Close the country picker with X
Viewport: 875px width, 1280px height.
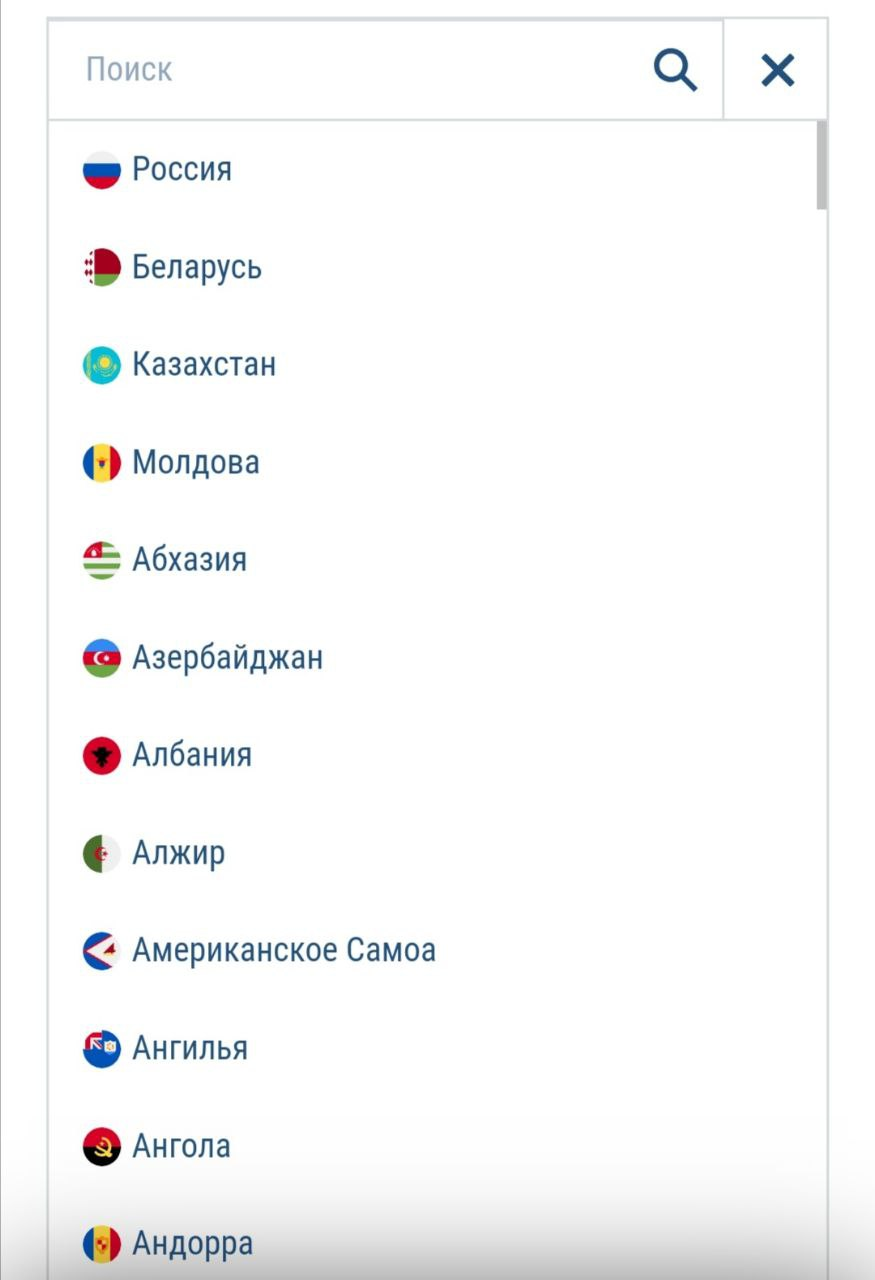[777, 70]
